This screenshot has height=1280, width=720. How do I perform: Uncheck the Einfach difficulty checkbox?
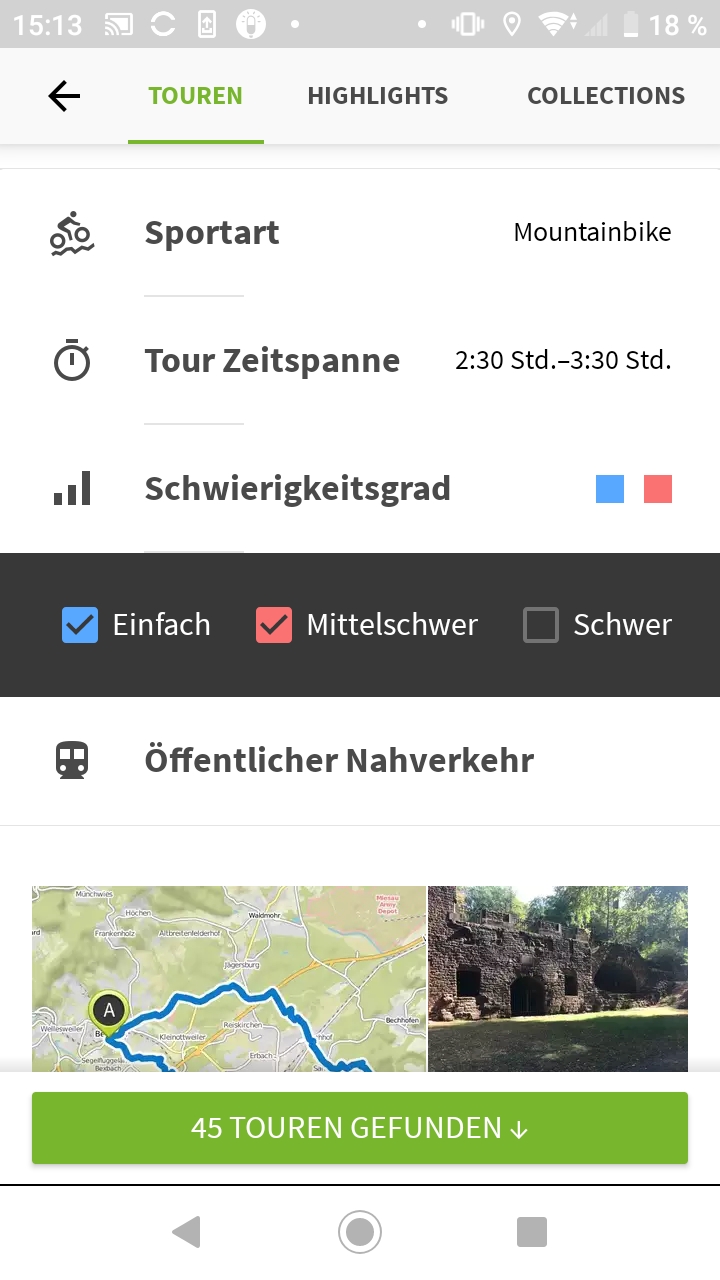(80, 625)
